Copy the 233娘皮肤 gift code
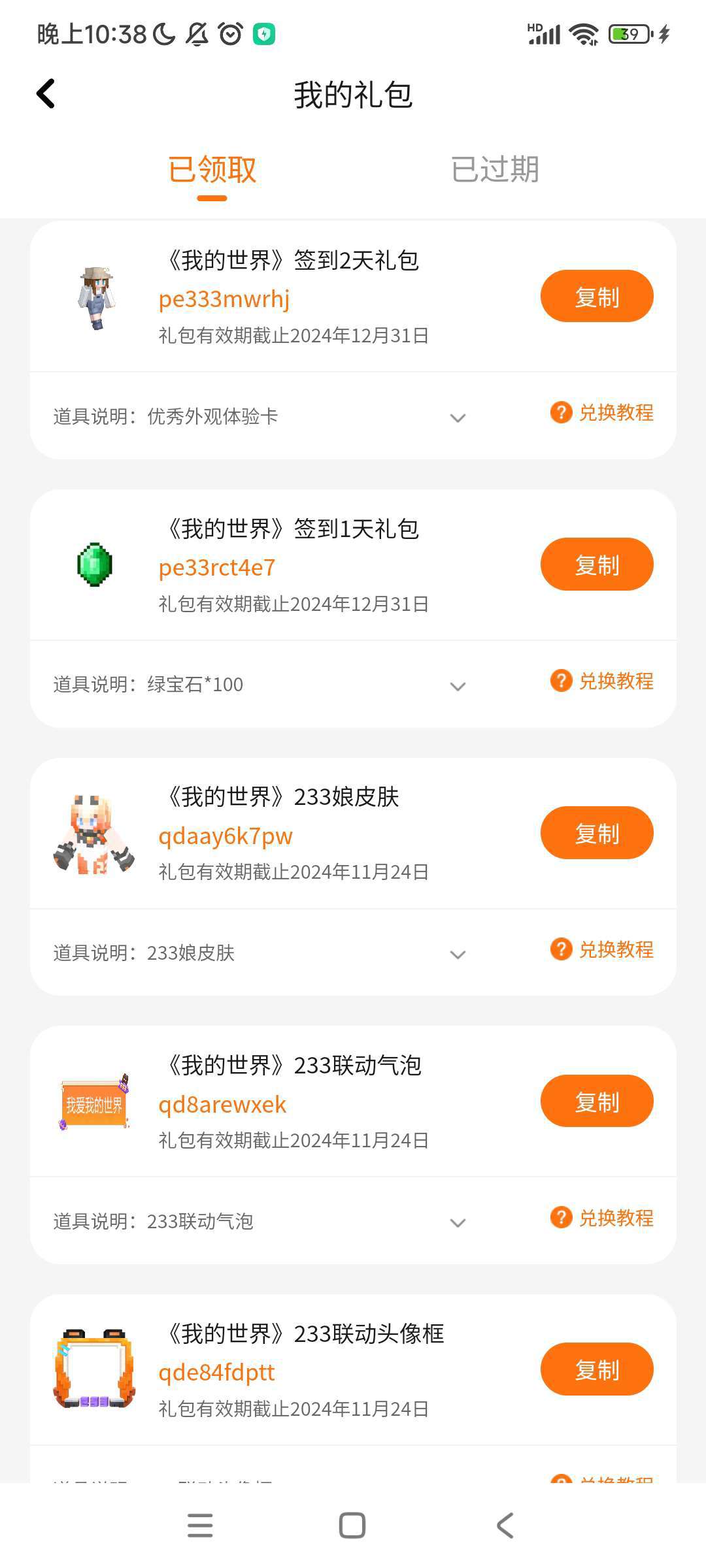 pos(596,833)
